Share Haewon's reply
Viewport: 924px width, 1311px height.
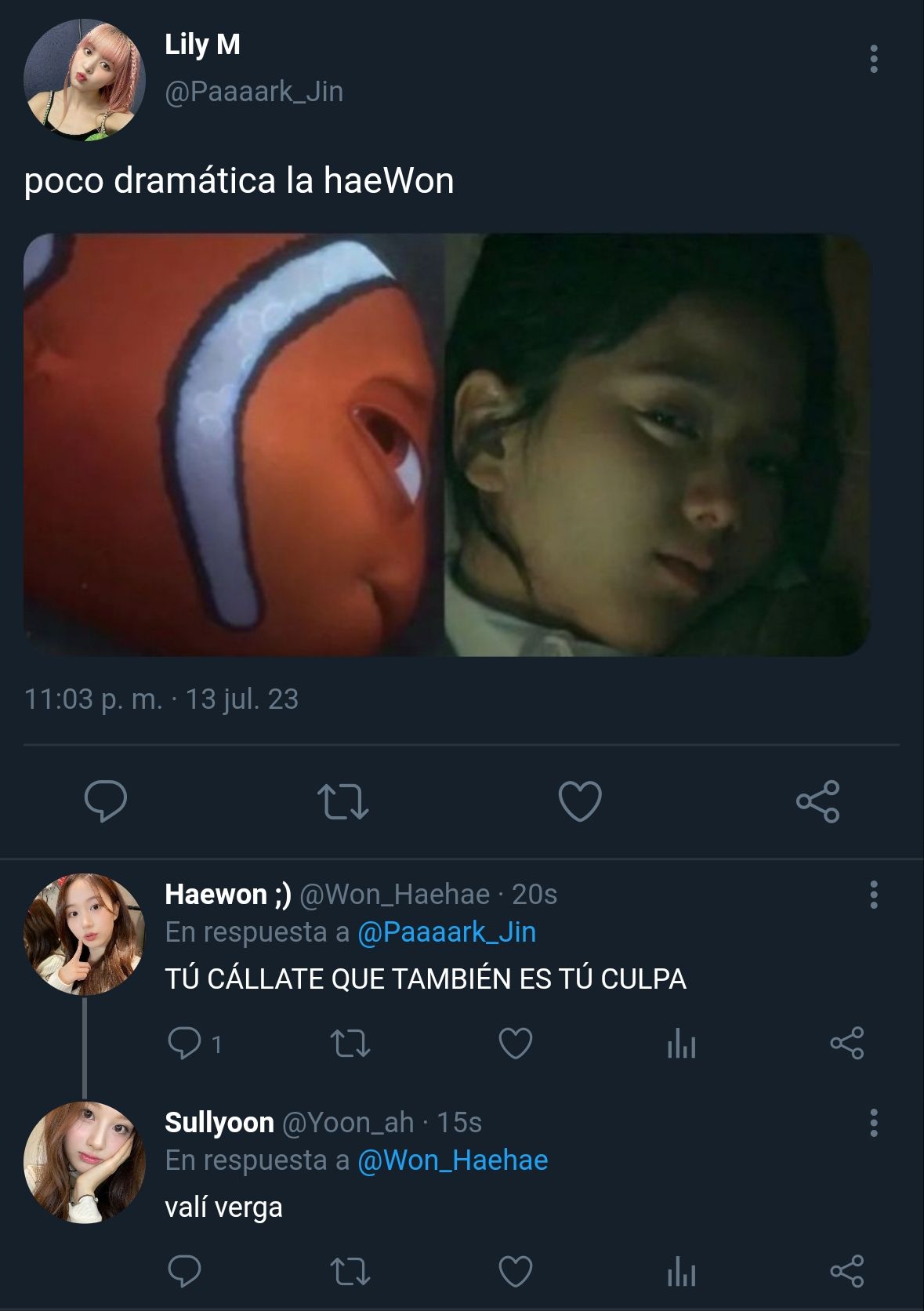coord(846,1044)
